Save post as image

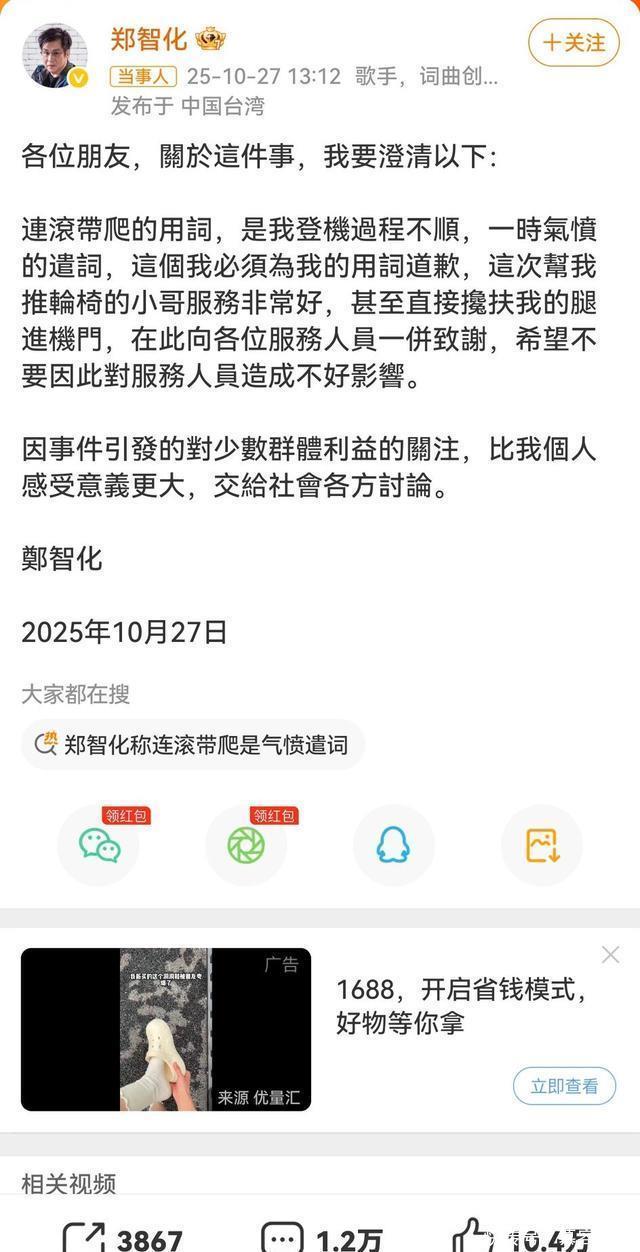pos(541,845)
